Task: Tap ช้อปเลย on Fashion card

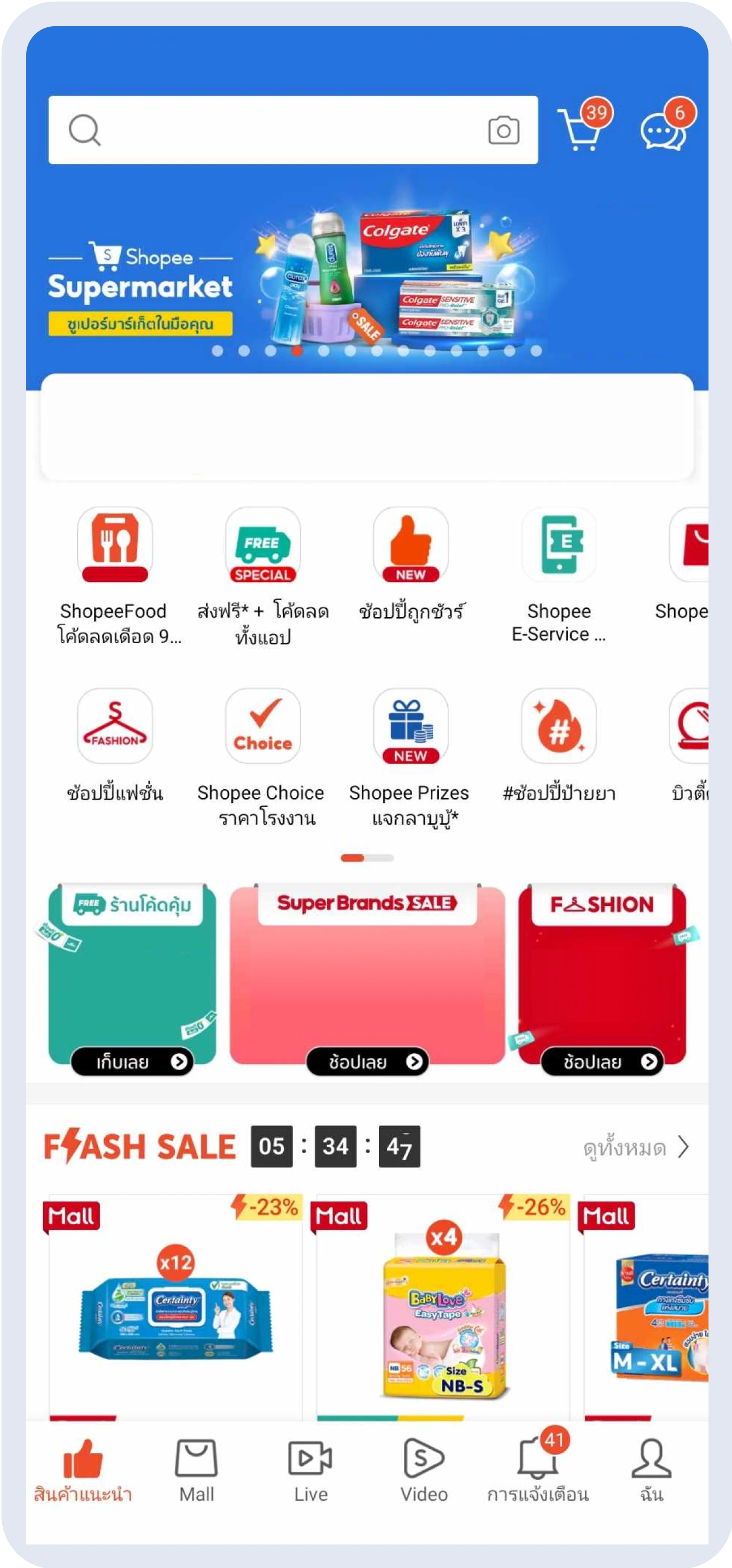Action: pyautogui.click(x=602, y=1062)
